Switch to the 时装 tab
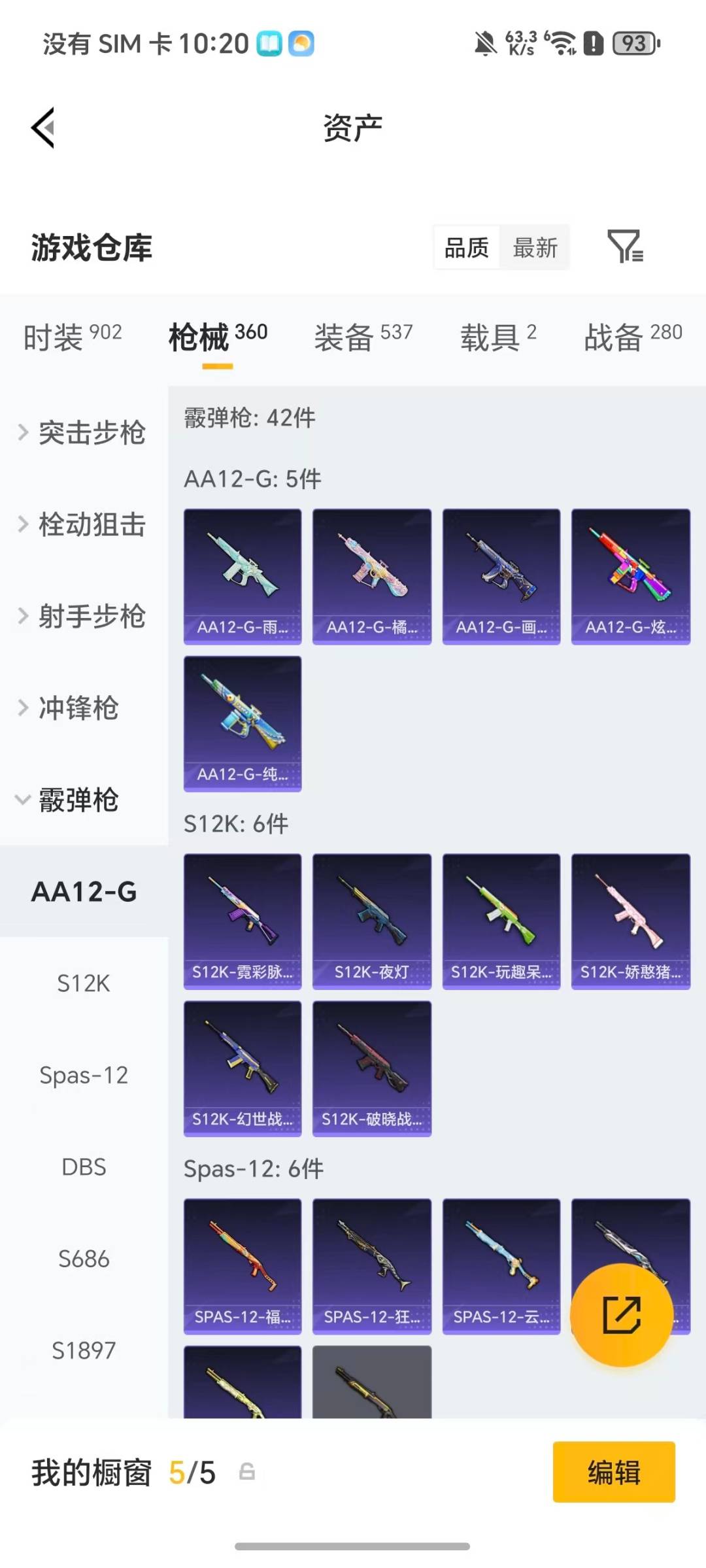The image size is (706, 1568). point(73,337)
